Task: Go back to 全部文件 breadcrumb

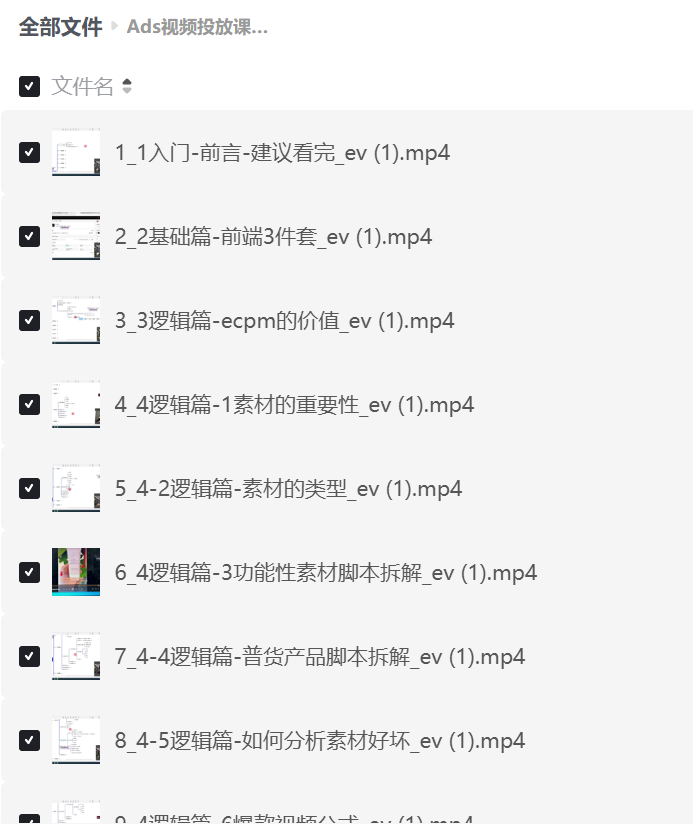Action: [60, 27]
